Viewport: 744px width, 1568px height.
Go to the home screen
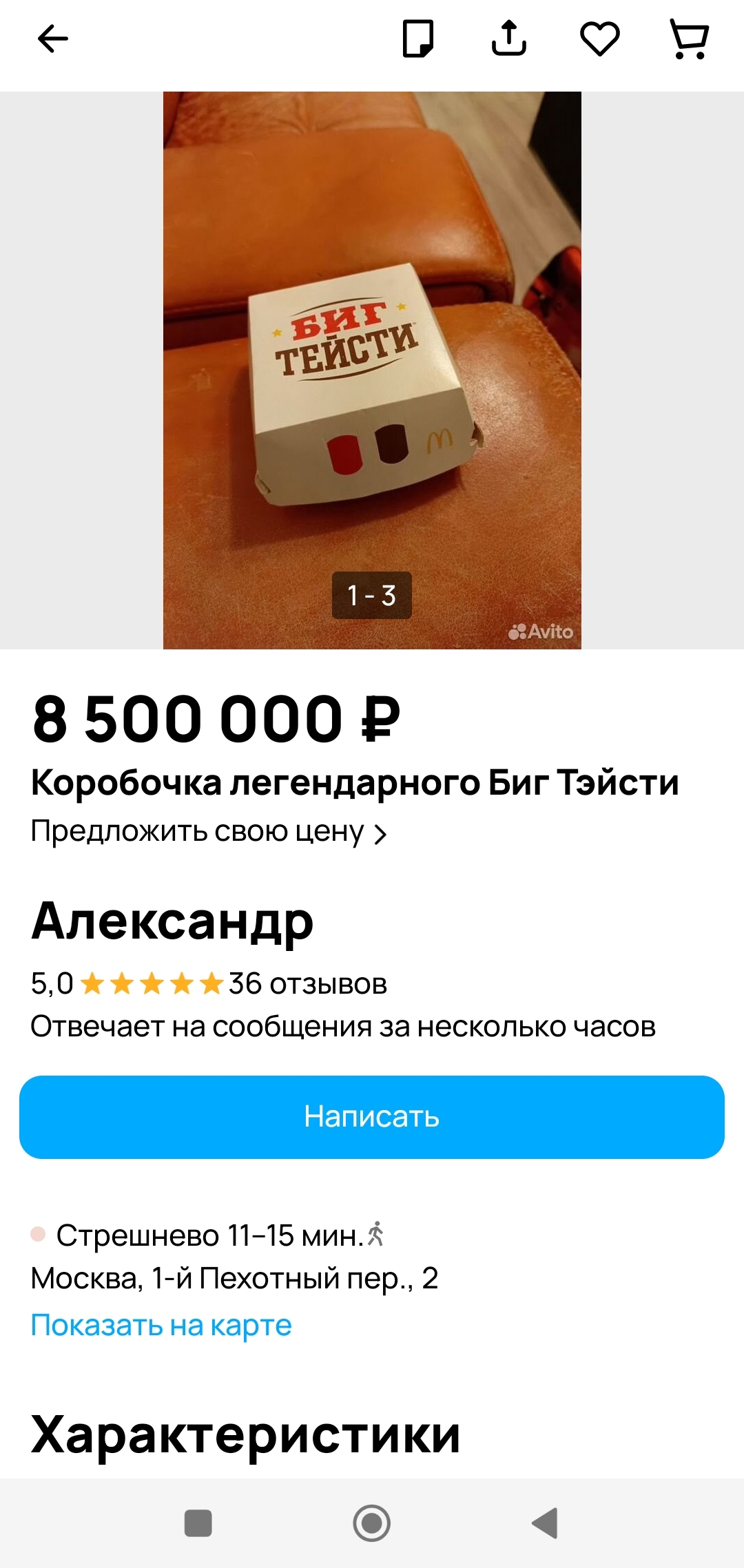point(372,1523)
